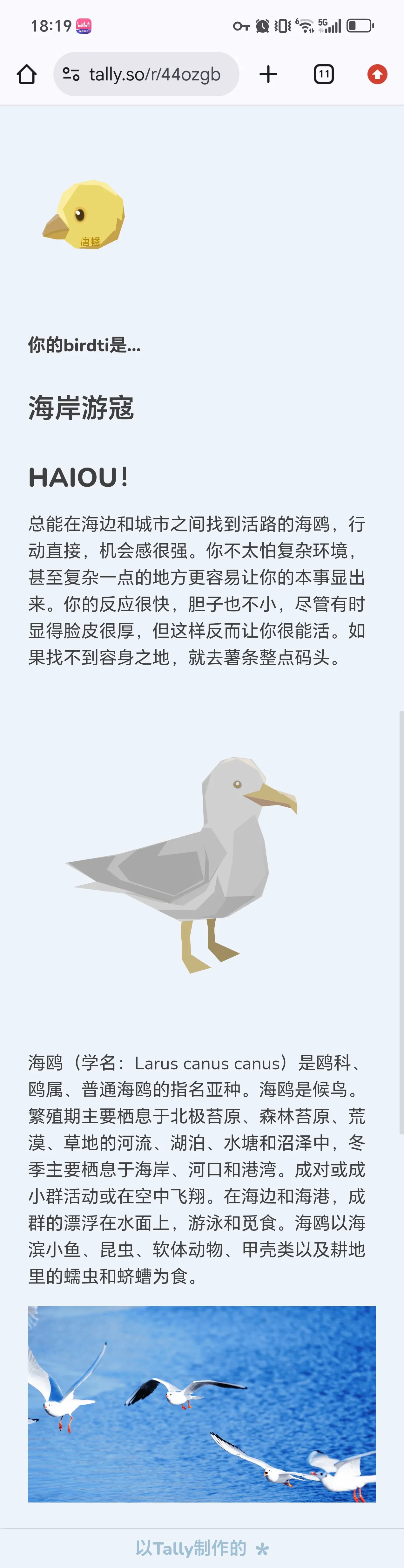404x1568 pixels.
Task: Tap the tally.so address bar
Action: pyautogui.click(x=155, y=74)
